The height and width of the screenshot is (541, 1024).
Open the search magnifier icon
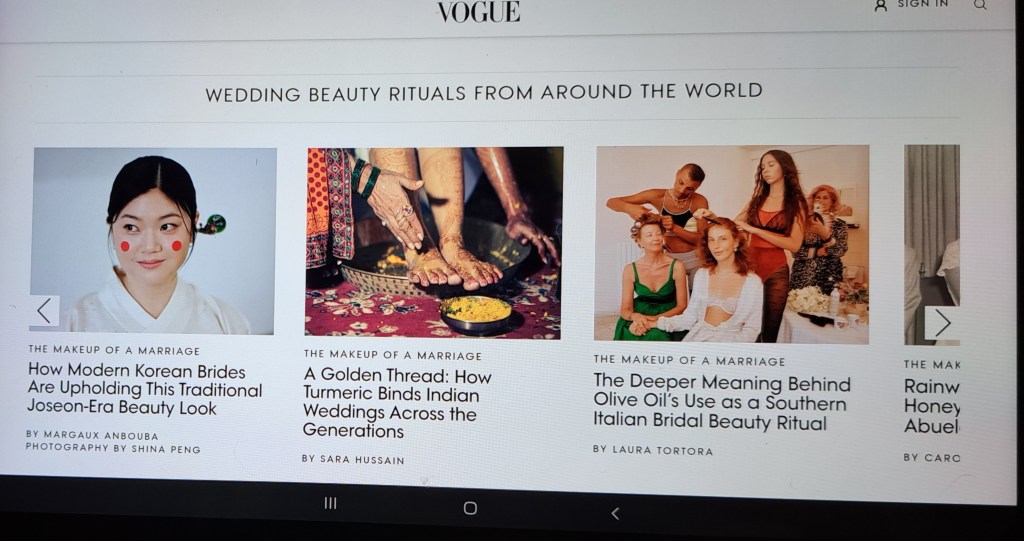click(980, 5)
